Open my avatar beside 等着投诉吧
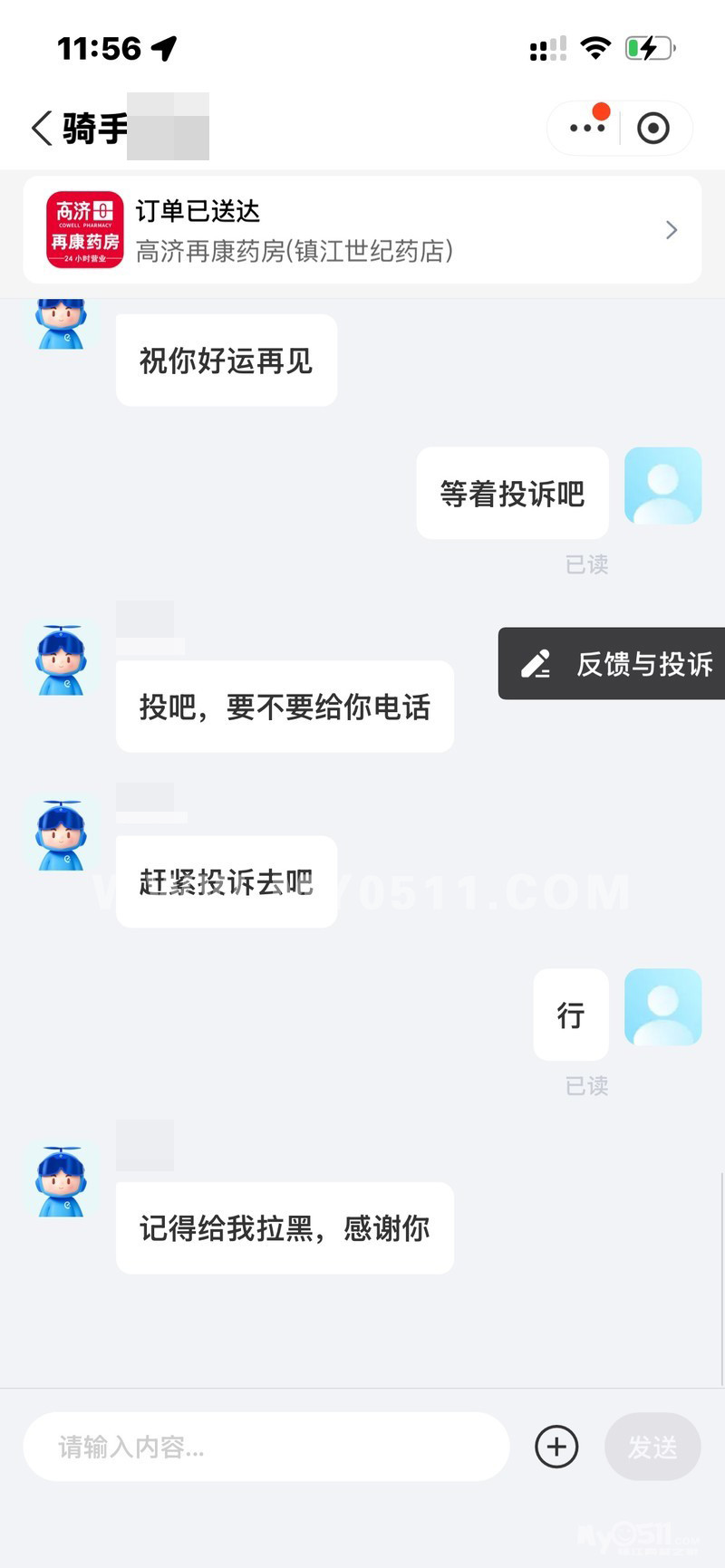725x1568 pixels. (x=662, y=486)
